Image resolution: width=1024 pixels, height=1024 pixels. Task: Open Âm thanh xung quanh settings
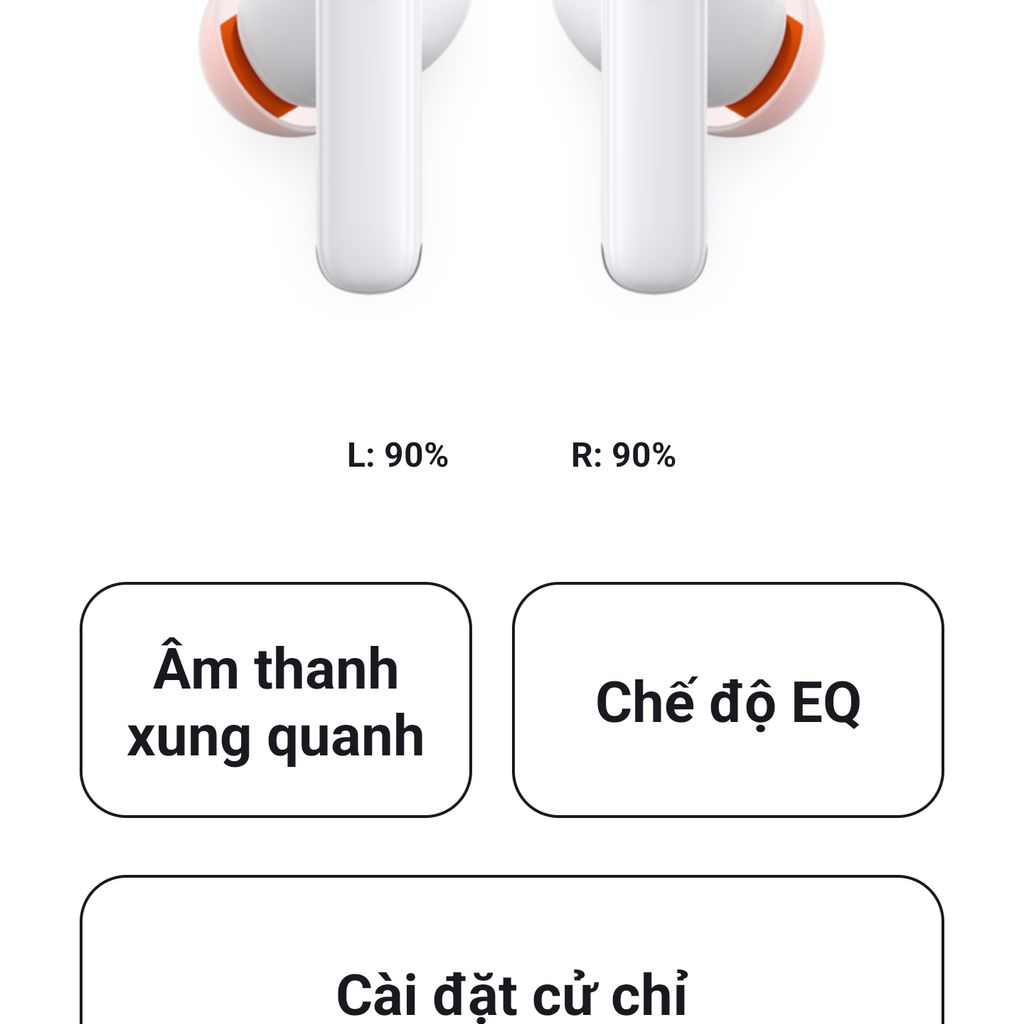(x=275, y=700)
